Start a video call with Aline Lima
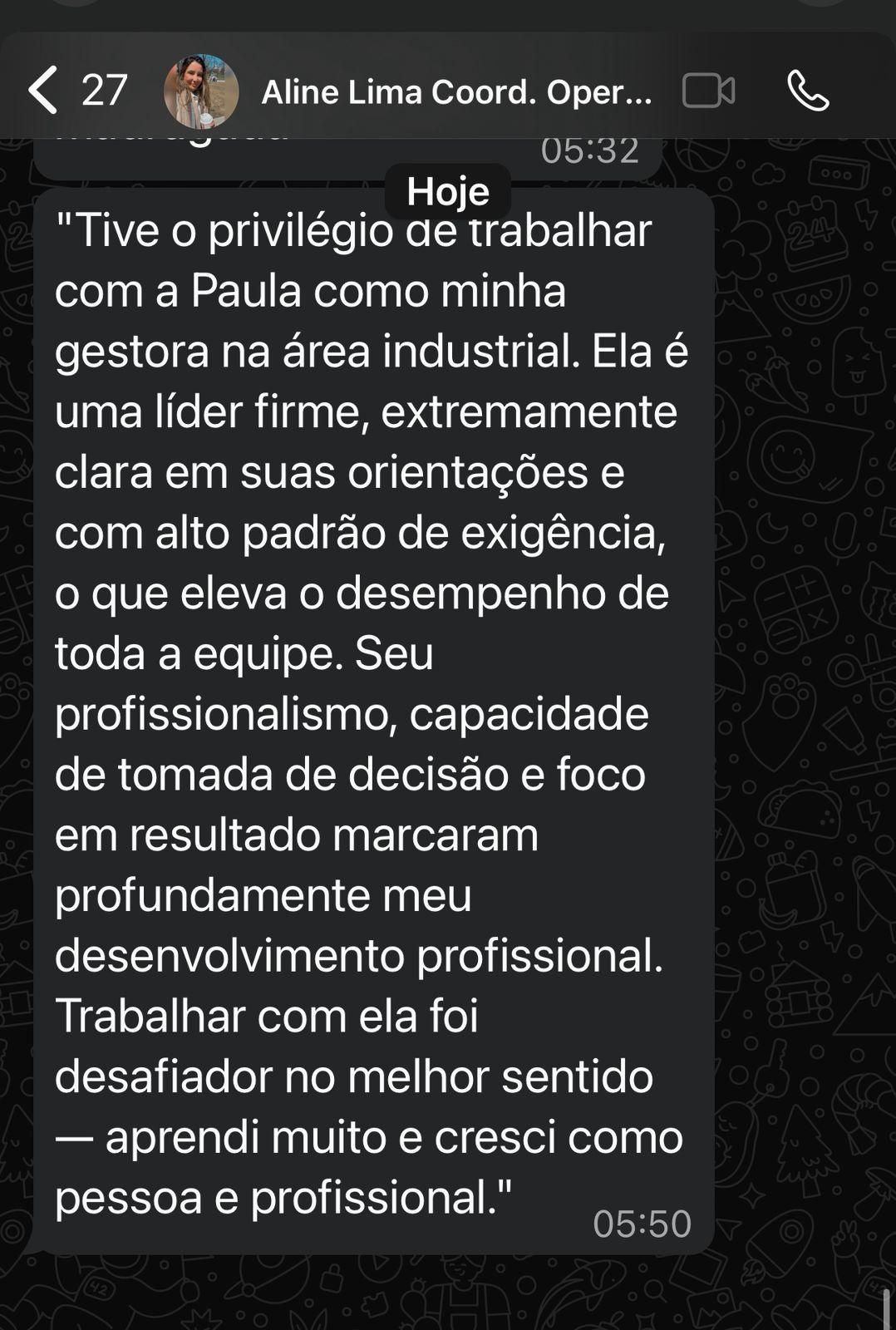Viewport: 896px width, 1330px height. pyautogui.click(x=708, y=91)
